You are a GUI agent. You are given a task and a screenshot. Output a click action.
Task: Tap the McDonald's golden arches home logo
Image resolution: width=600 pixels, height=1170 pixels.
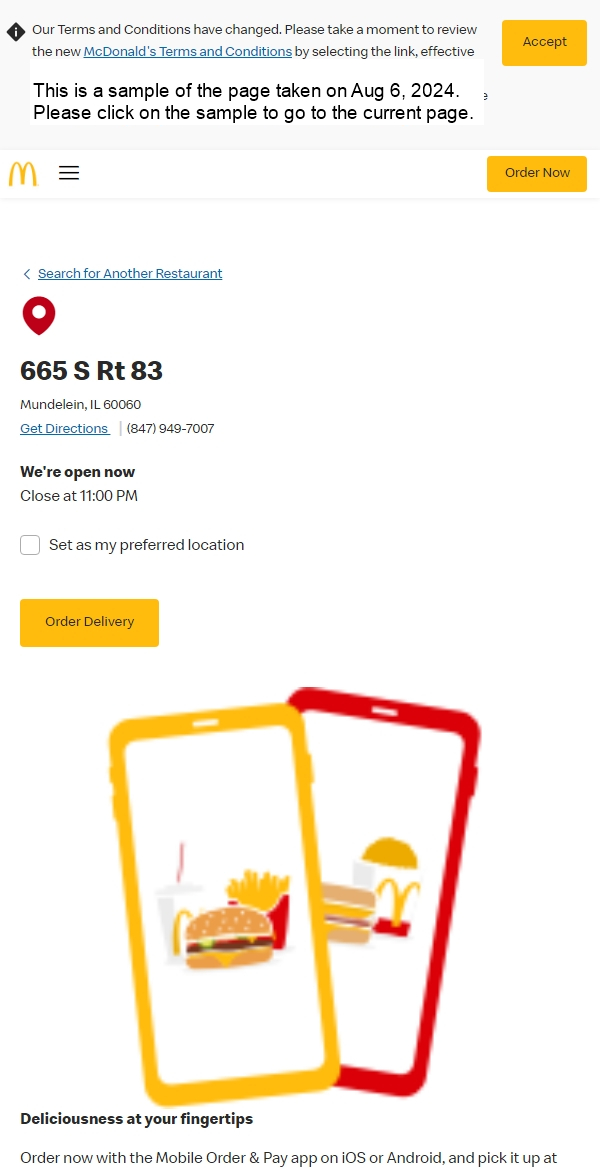pyautogui.click(x=23, y=174)
